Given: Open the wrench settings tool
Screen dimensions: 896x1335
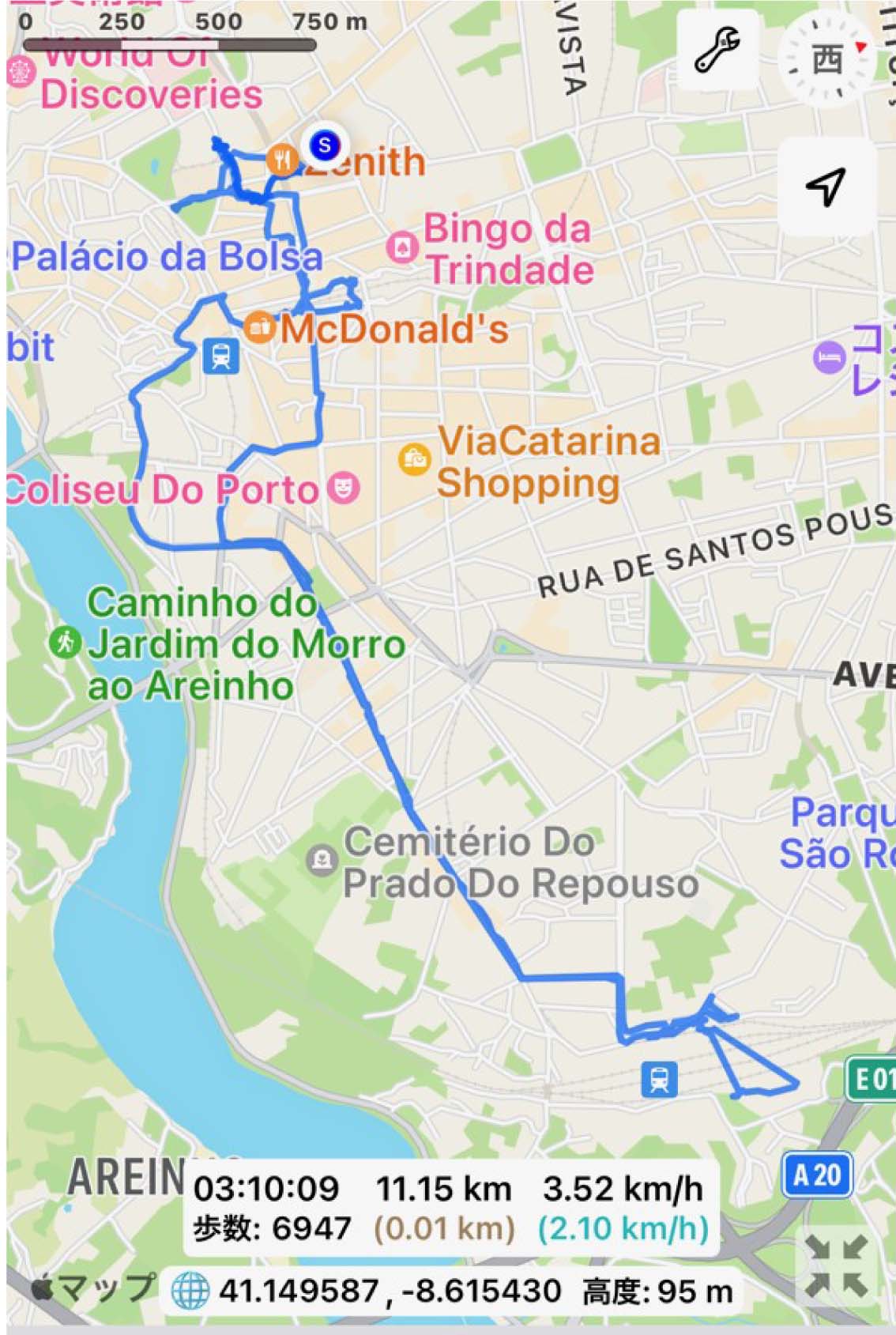Looking at the screenshot, I should [x=717, y=51].
